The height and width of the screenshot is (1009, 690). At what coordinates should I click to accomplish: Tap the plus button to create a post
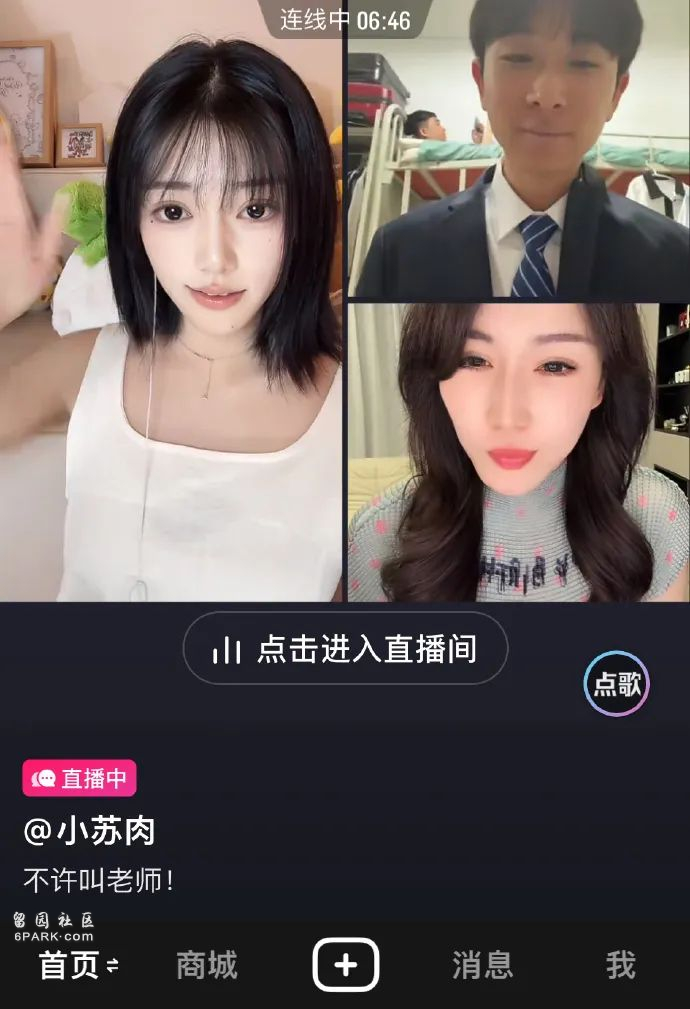(x=345, y=965)
